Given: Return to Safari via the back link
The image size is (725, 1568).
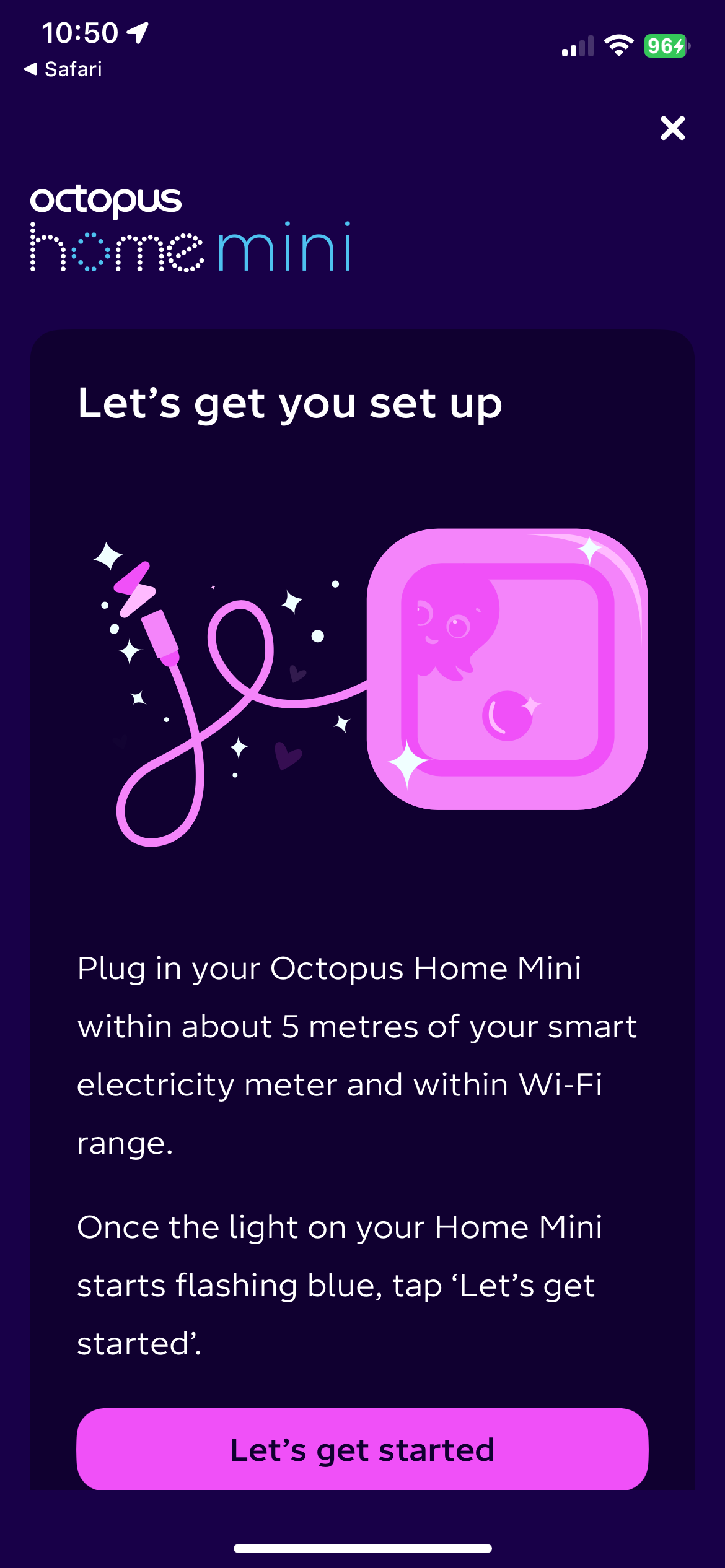Looking at the screenshot, I should click(x=63, y=69).
